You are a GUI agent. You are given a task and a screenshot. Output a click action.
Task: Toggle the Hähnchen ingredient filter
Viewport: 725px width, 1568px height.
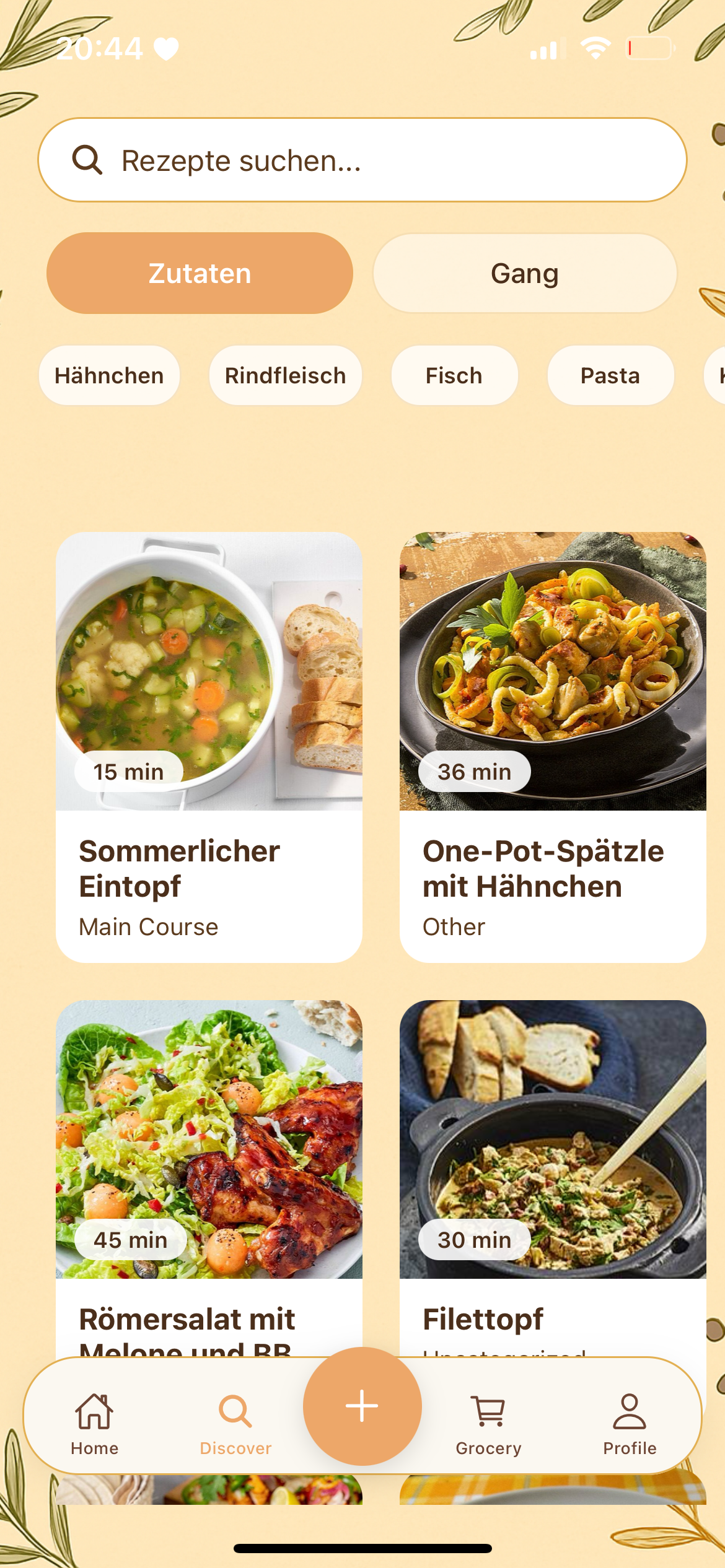coord(108,376)
